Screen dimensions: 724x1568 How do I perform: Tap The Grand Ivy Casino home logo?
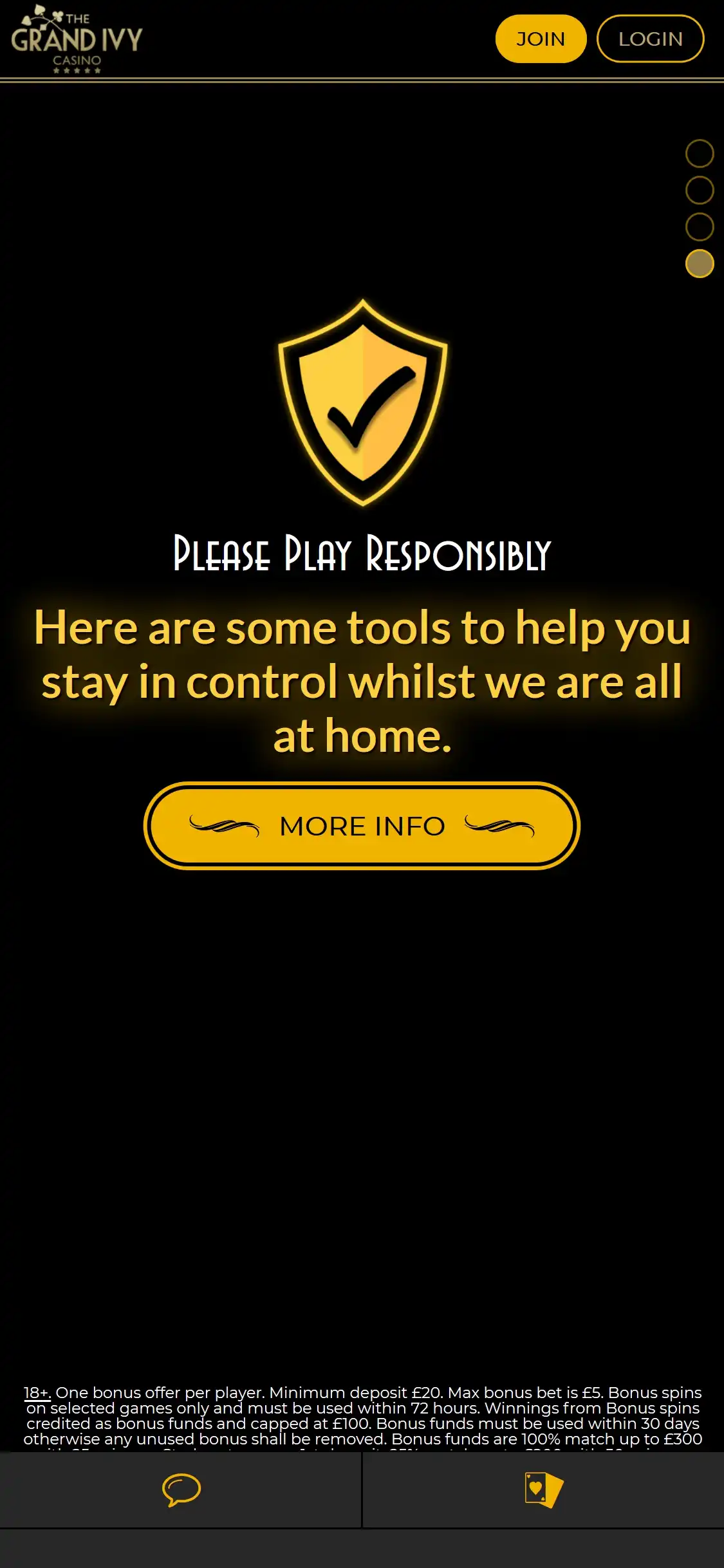pyautogui.click(x=77, y=39)
